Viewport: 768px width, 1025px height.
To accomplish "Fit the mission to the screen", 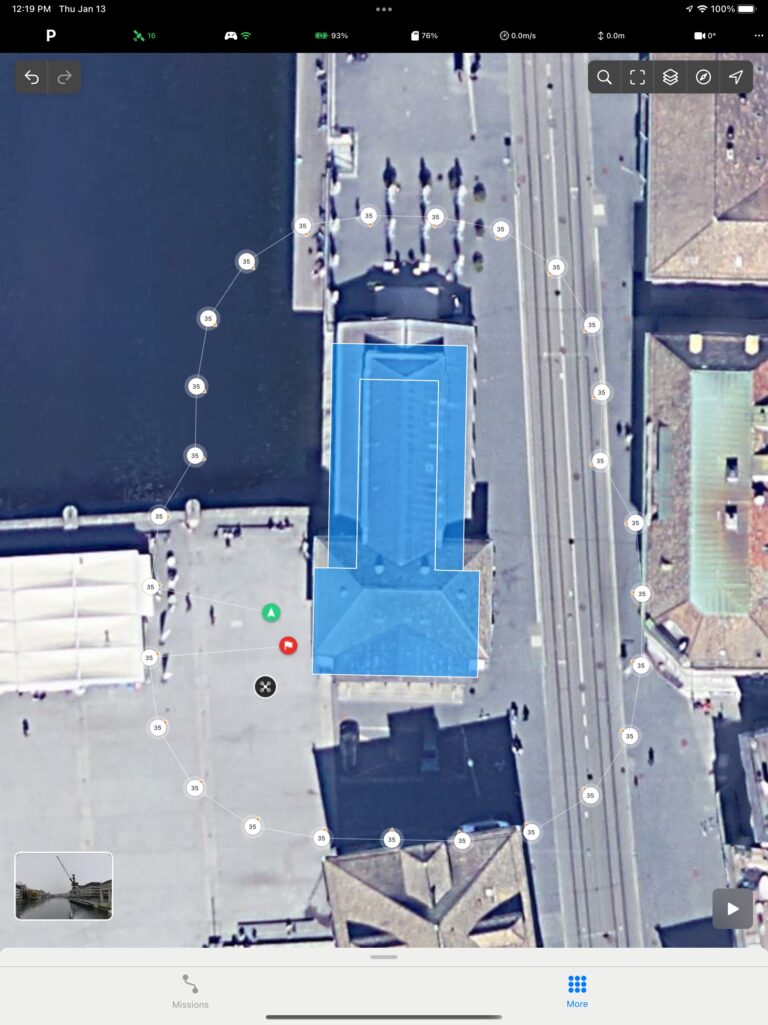I will [x=637, y=77].
